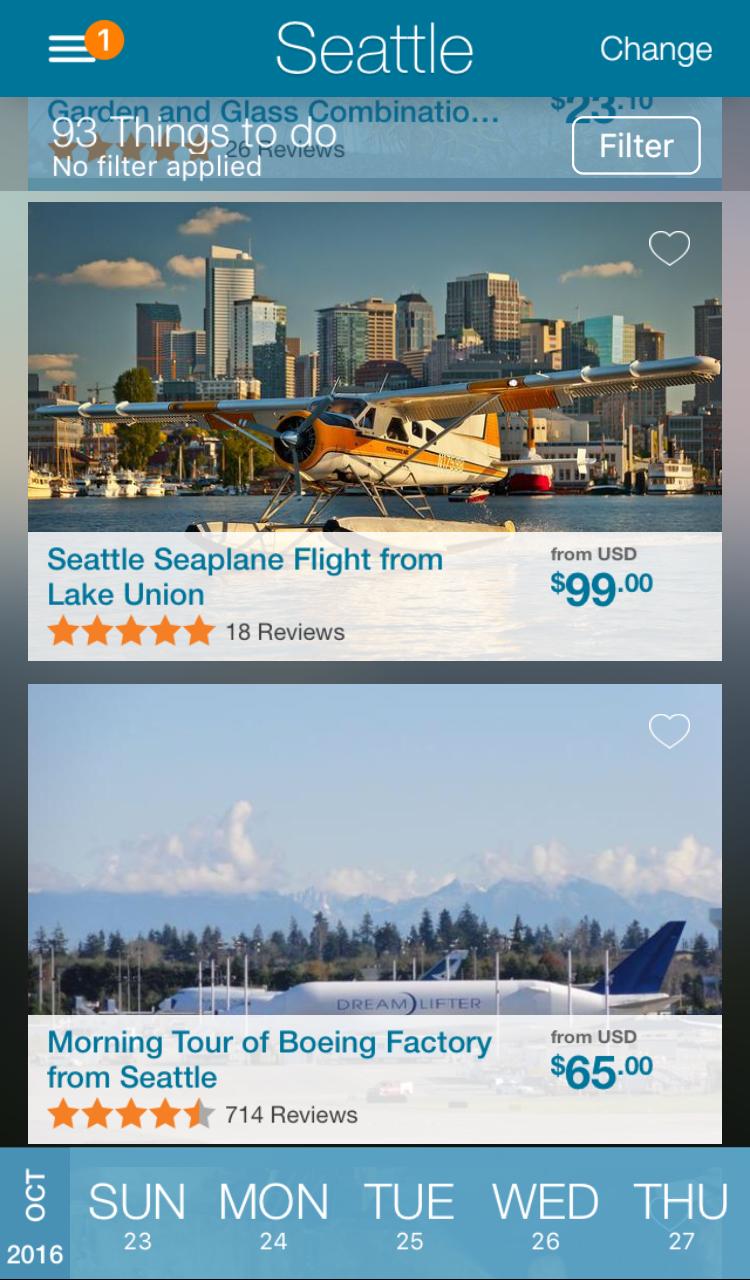Pick Tuesday 25 on the calendar bar
The height and width of the screenshot is (1280, 750).
pos(409,1214)
